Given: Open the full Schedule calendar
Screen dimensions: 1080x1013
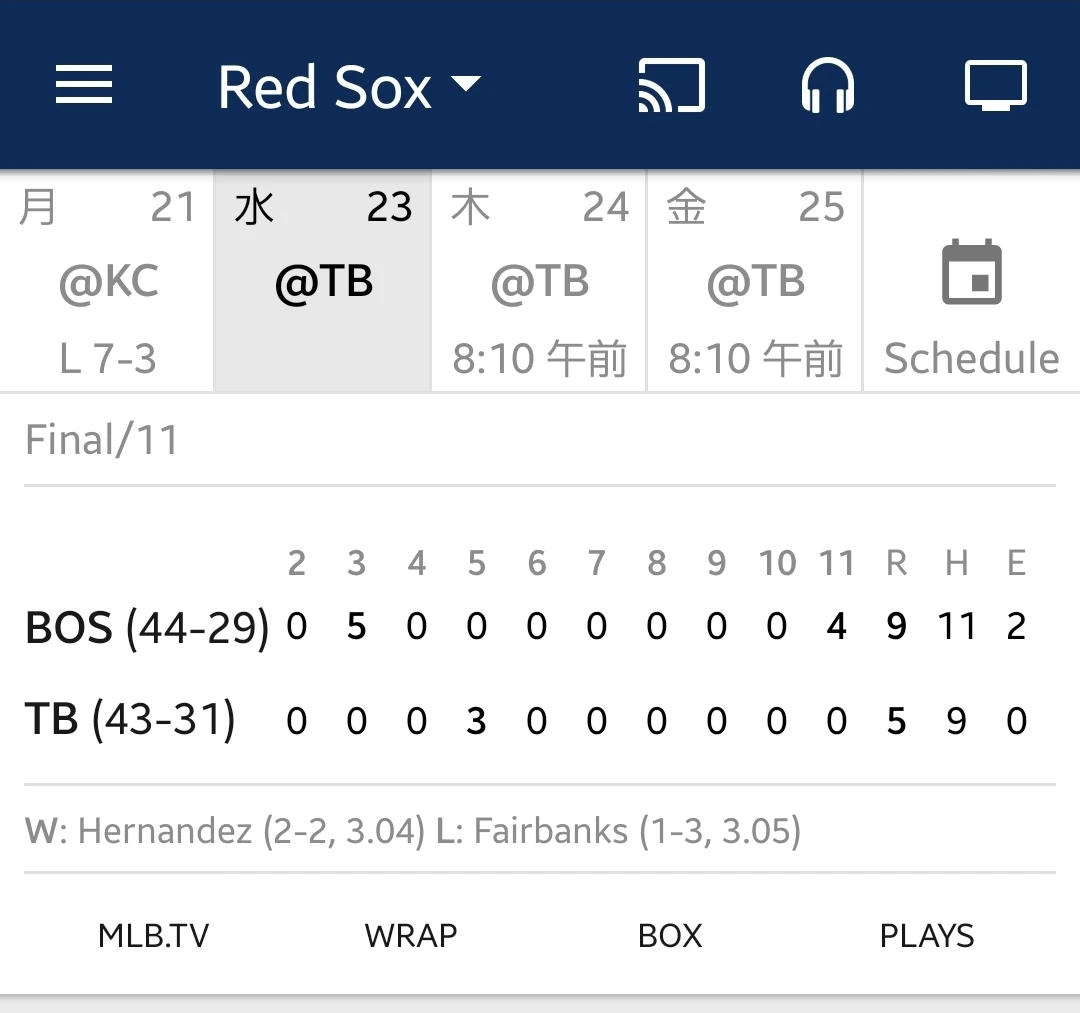Looking at the screenshot, I should coord(971,300).
